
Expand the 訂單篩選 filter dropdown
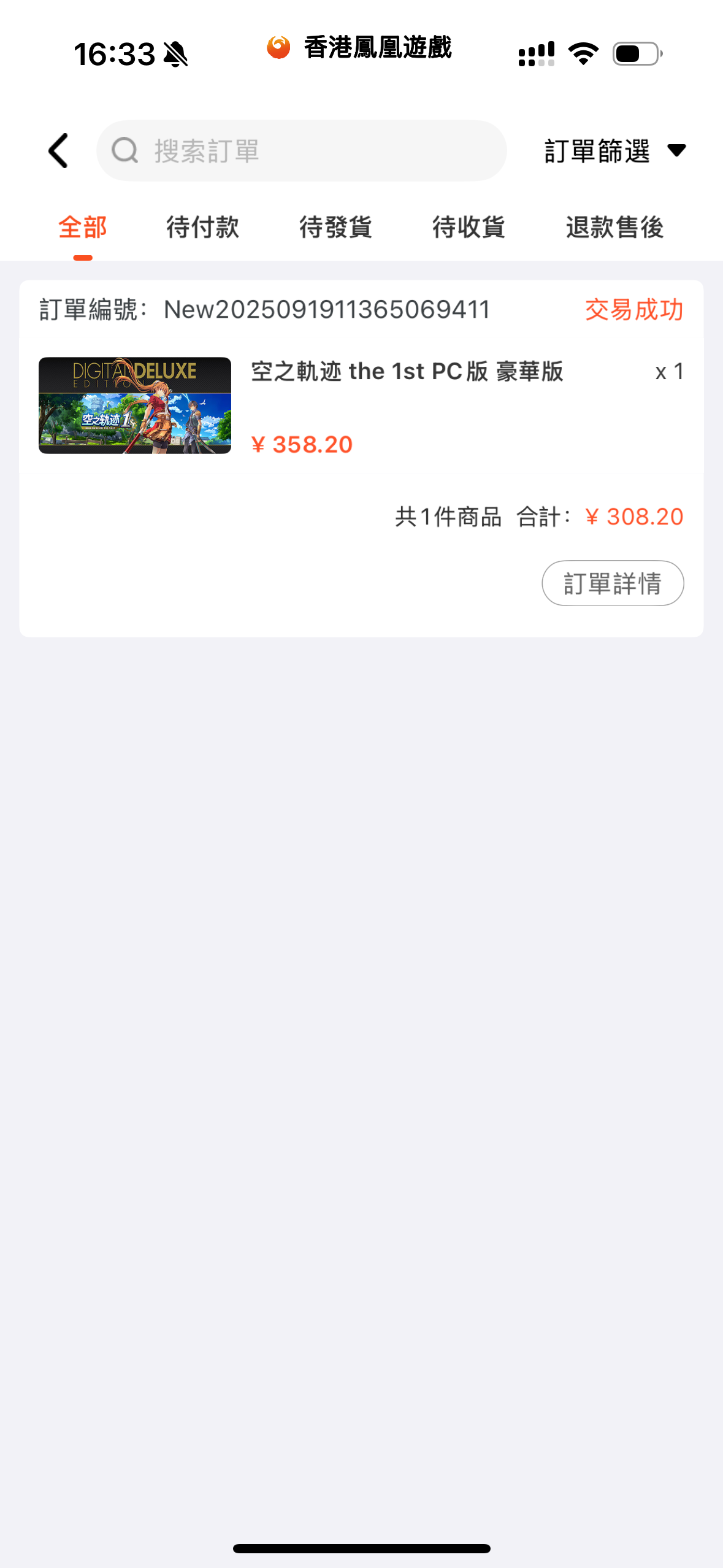click(x=614, y=151)
